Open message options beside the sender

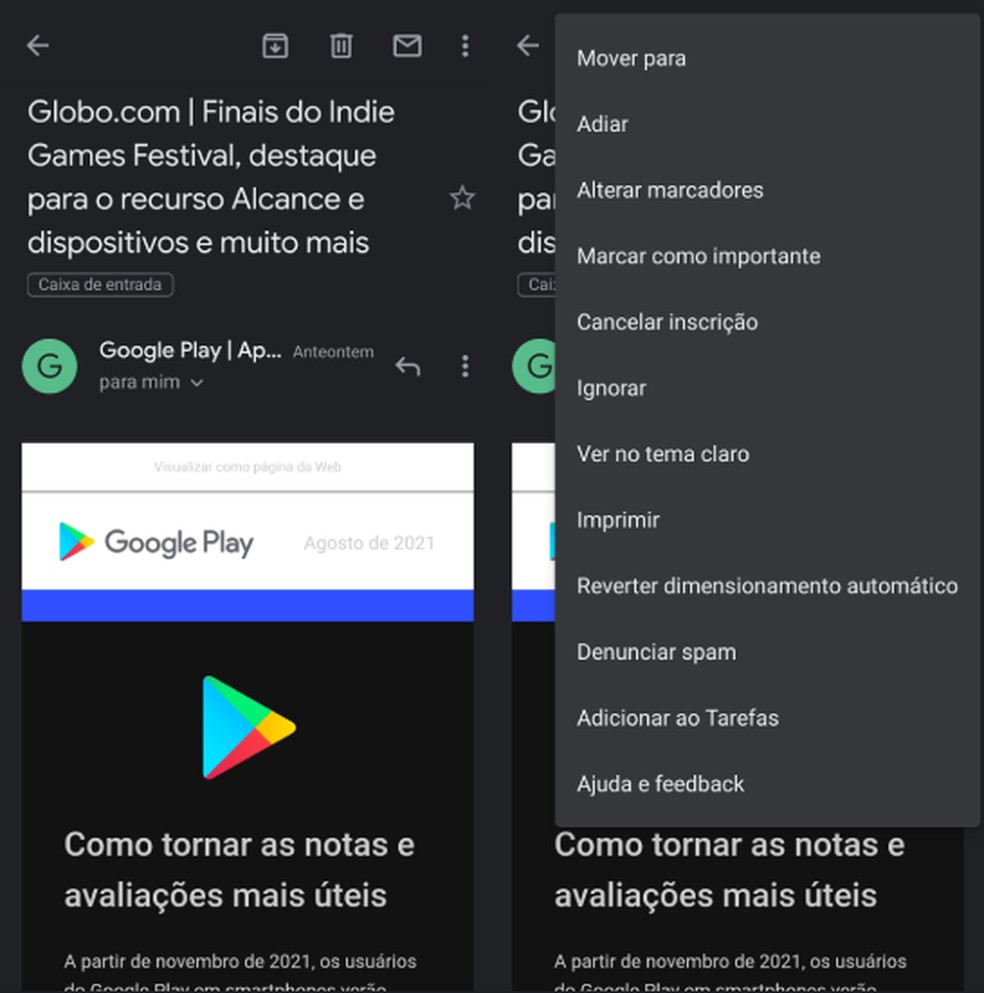coord(466,366)
